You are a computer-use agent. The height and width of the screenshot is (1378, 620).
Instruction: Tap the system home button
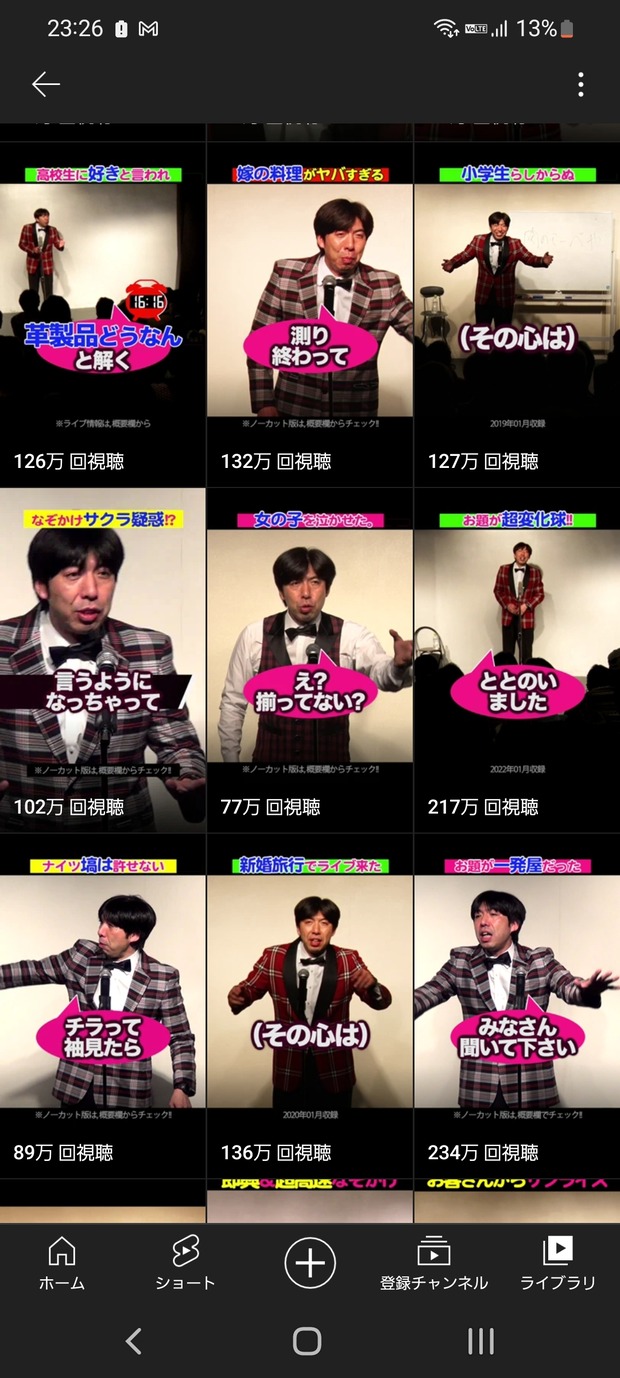coord(307,1341)
